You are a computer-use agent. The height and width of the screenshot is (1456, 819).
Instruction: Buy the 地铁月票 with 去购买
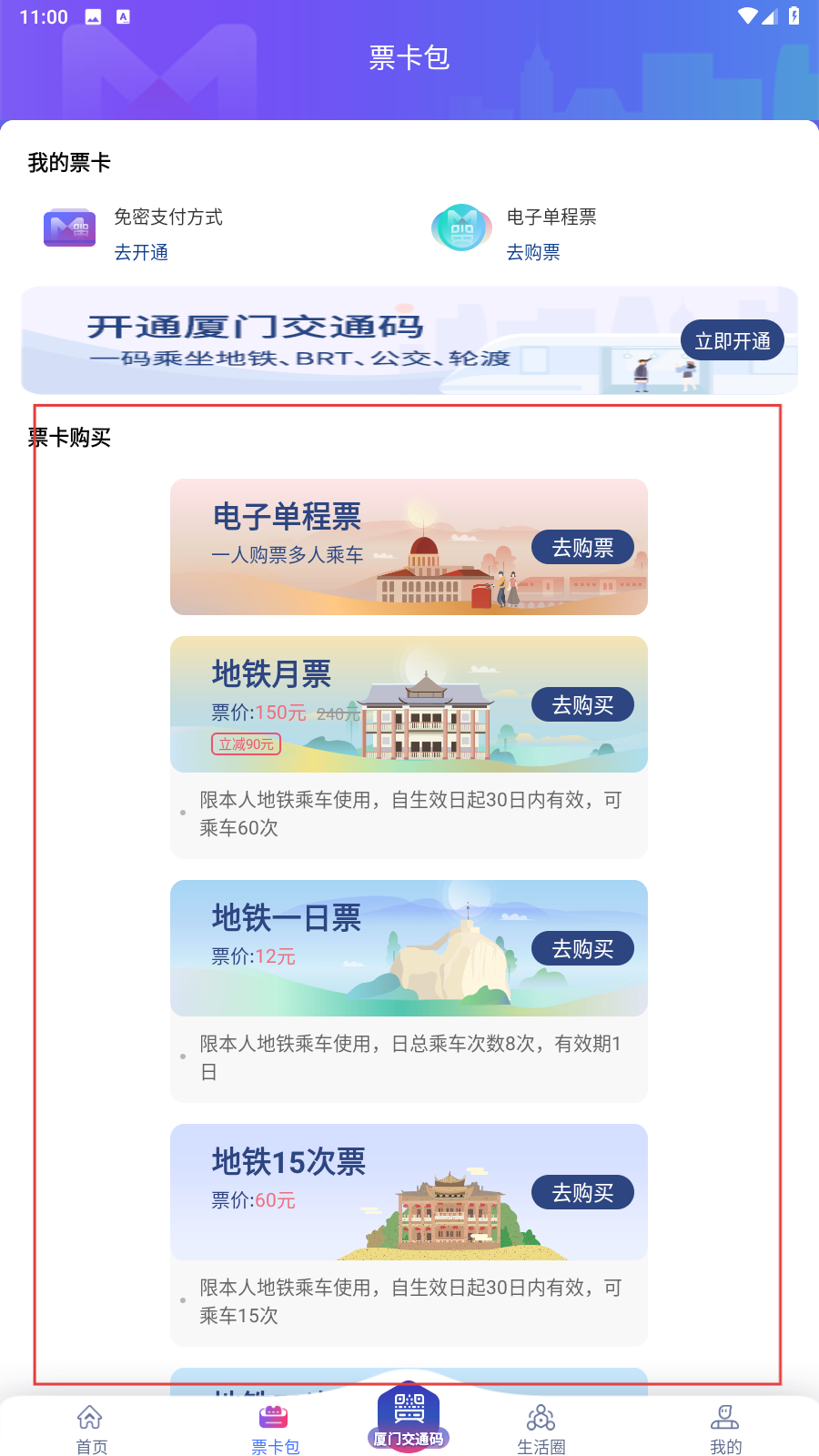(x=582, y=704)
